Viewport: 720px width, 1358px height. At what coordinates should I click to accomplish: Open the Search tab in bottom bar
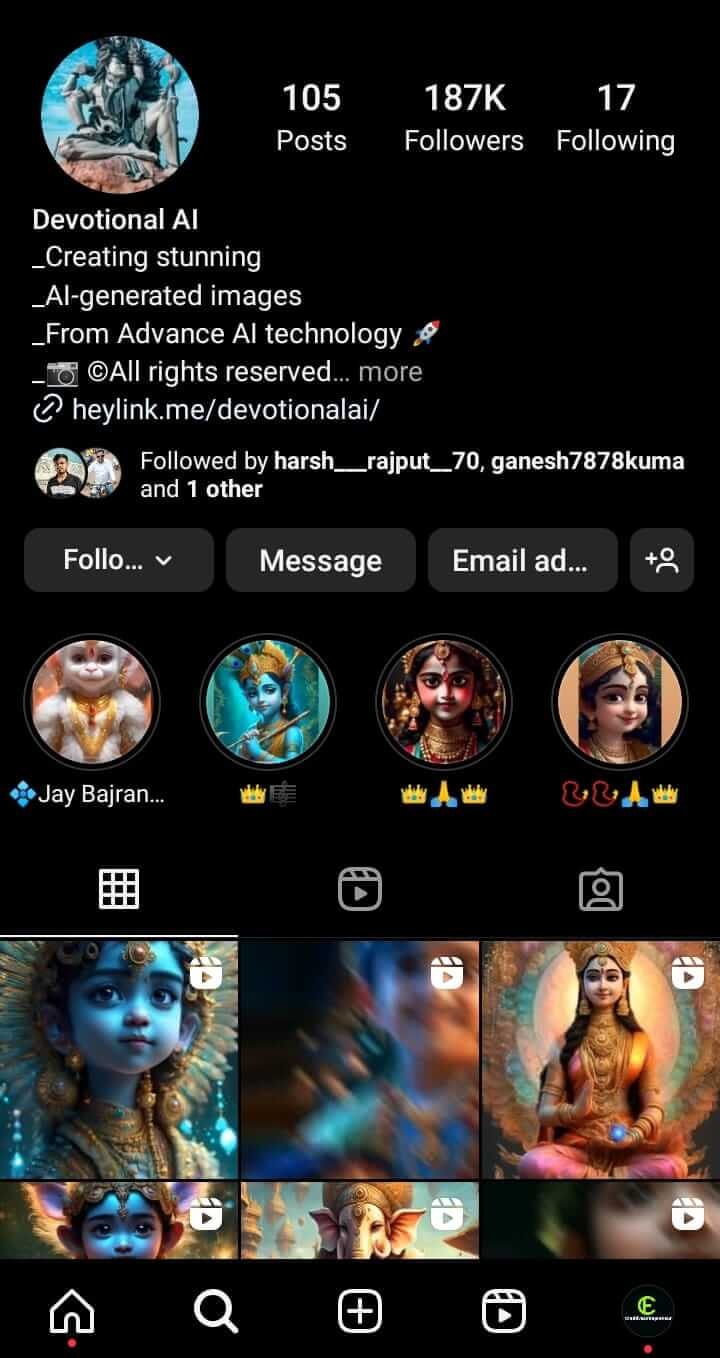(x=215, y=1309)
